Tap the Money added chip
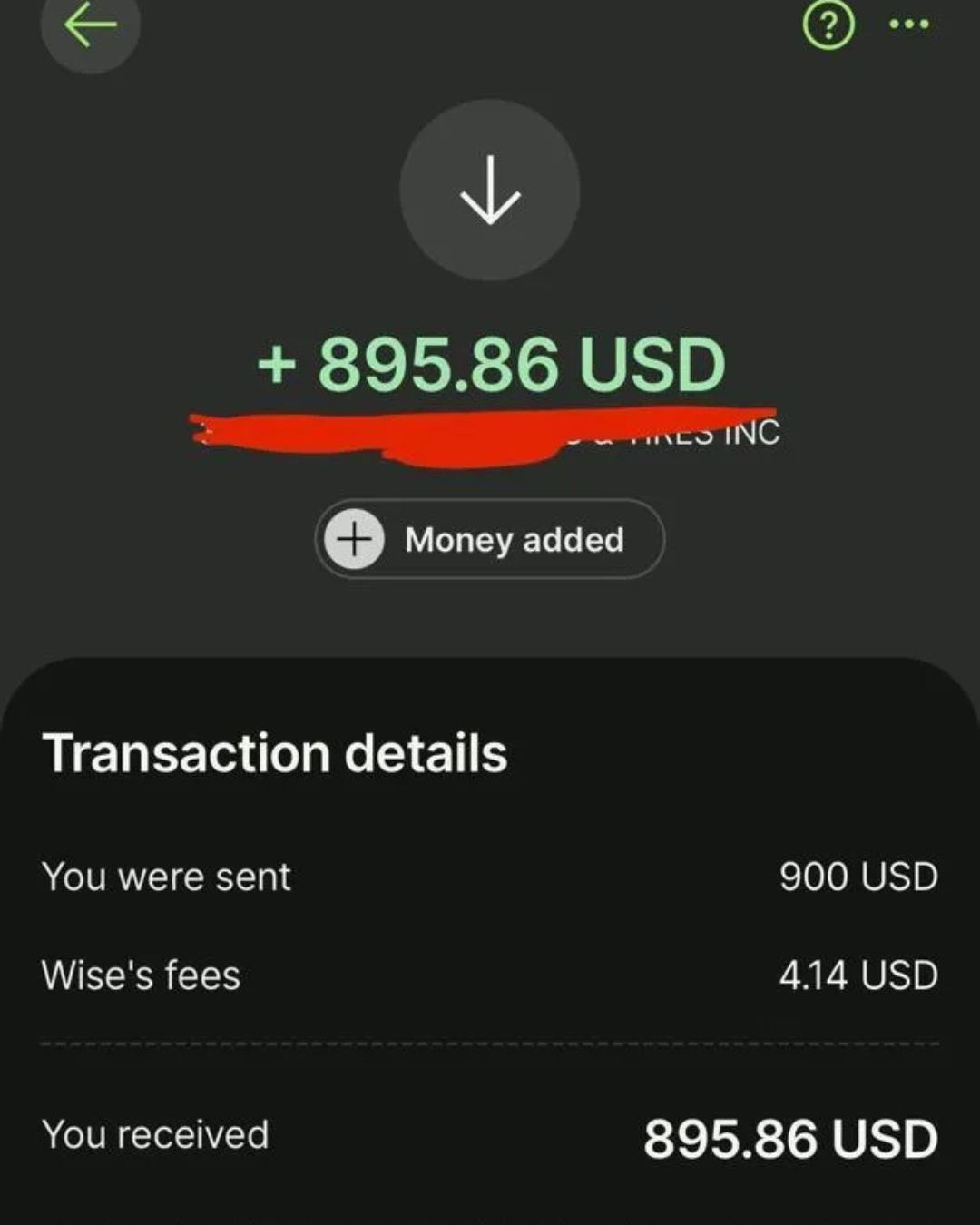This screenshot has height=1225, width=980. pyautogui.click(x=489, y=539)
